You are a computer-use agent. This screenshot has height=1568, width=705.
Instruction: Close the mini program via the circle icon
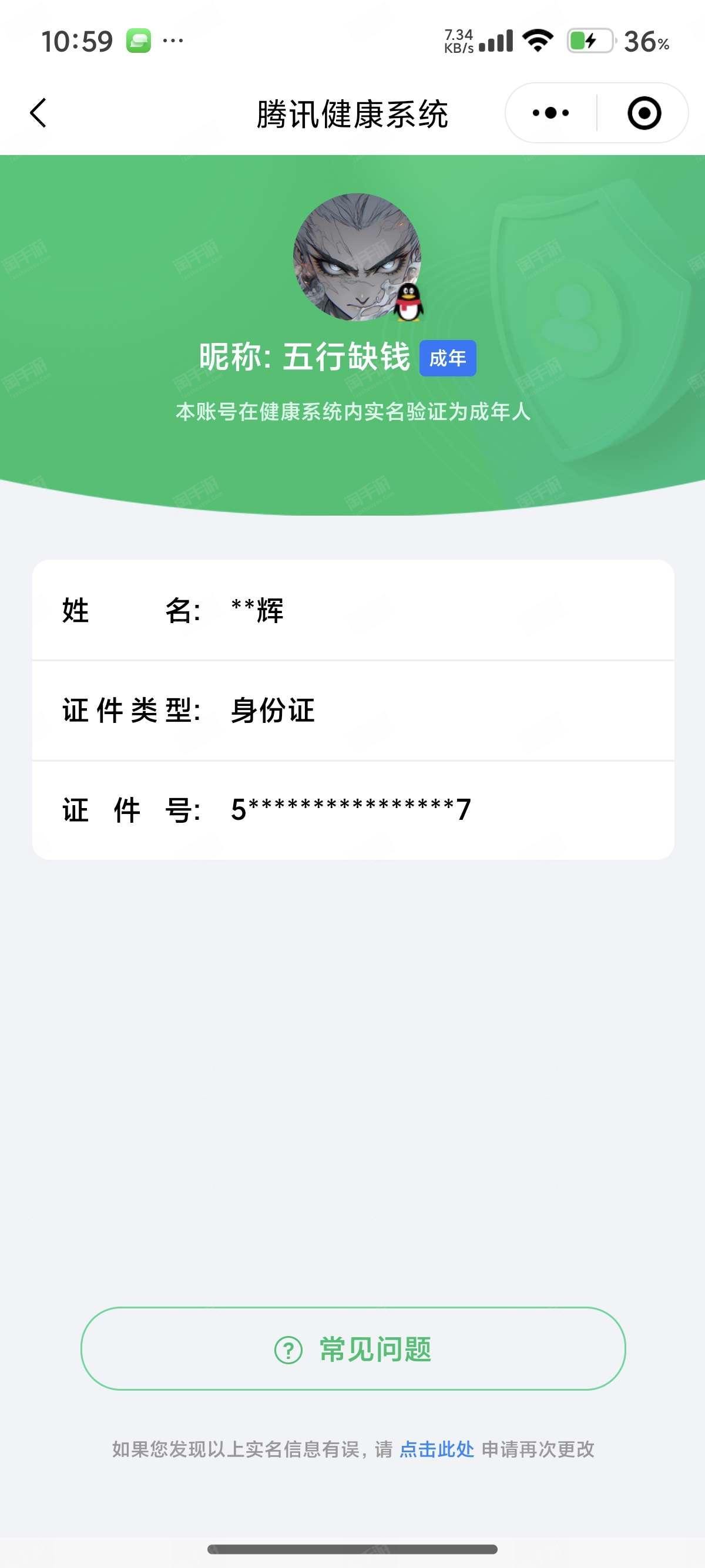643,113
